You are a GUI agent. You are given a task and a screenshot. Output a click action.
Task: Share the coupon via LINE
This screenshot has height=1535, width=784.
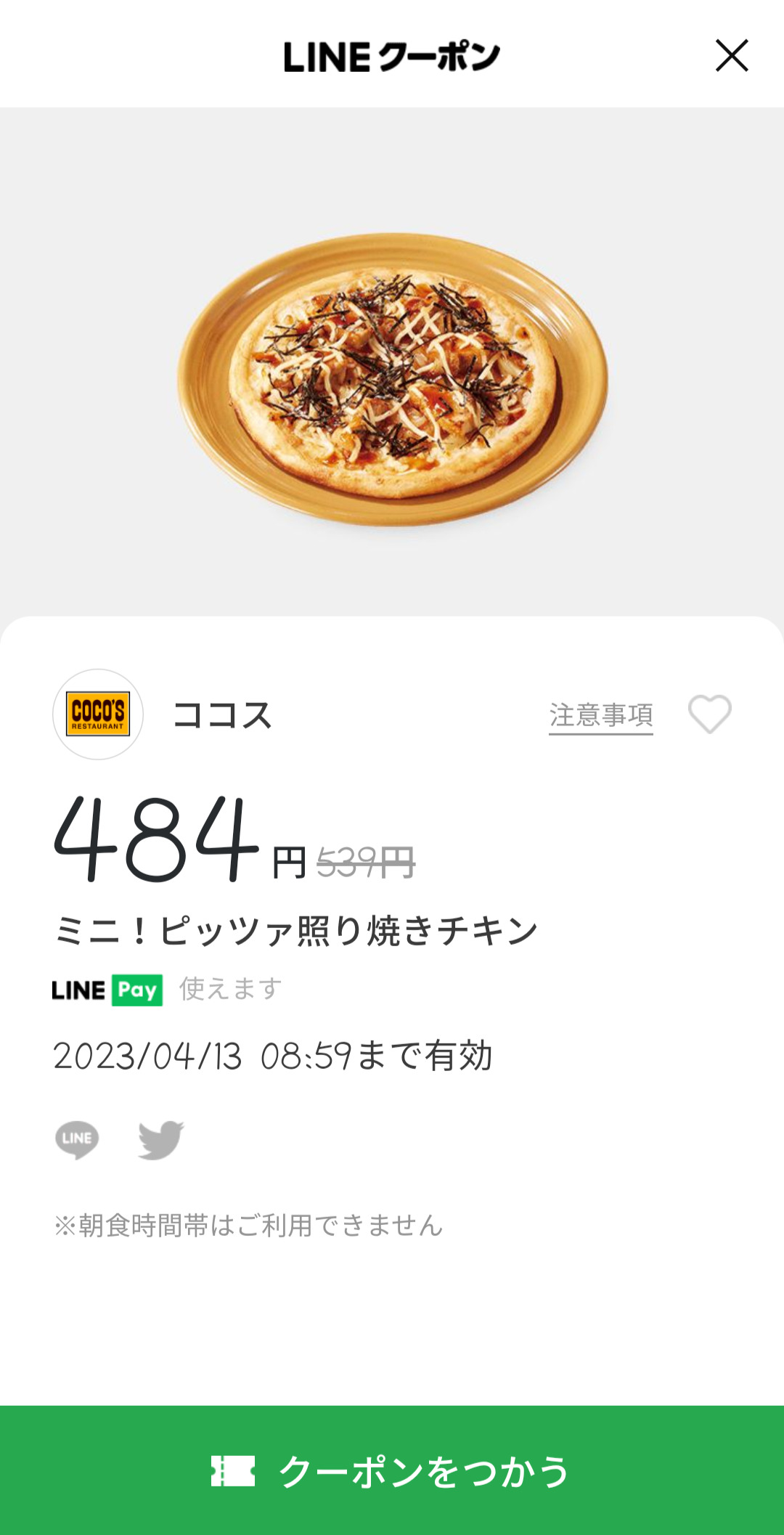click(x=77, y=1139)
